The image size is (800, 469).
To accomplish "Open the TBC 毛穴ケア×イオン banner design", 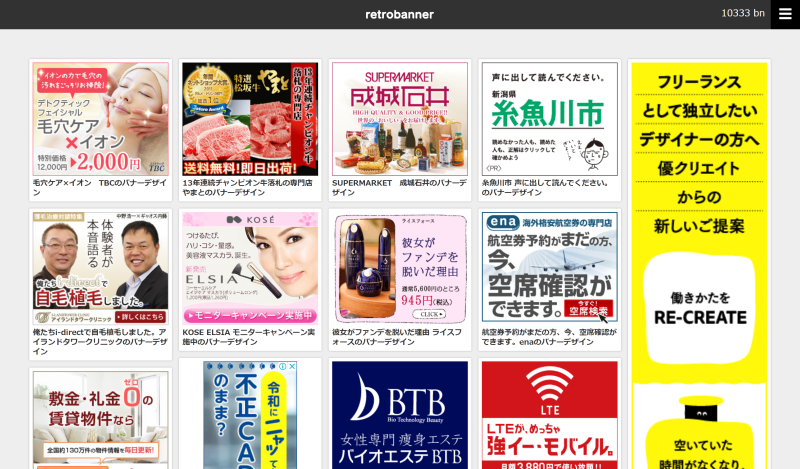I will coord(100,119).
